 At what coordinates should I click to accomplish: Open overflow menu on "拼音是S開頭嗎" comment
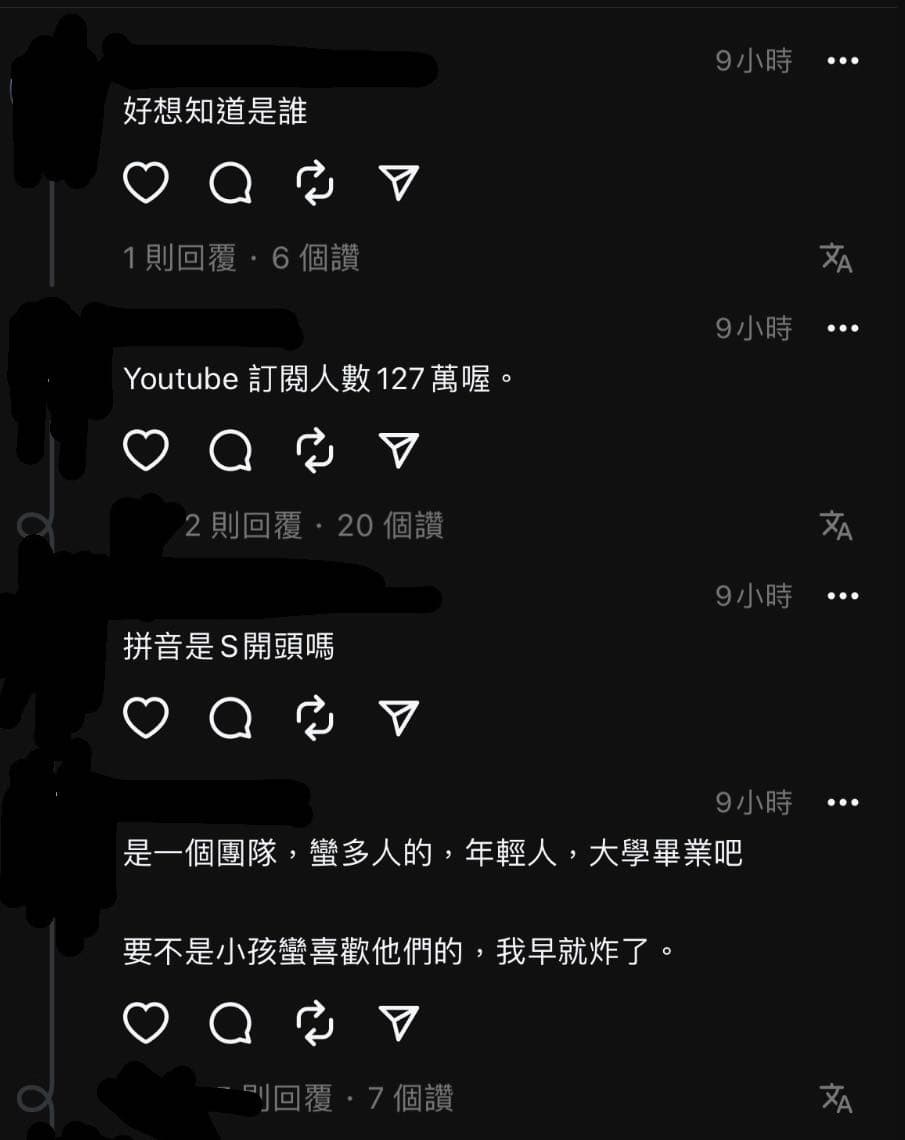click(843, 596)
